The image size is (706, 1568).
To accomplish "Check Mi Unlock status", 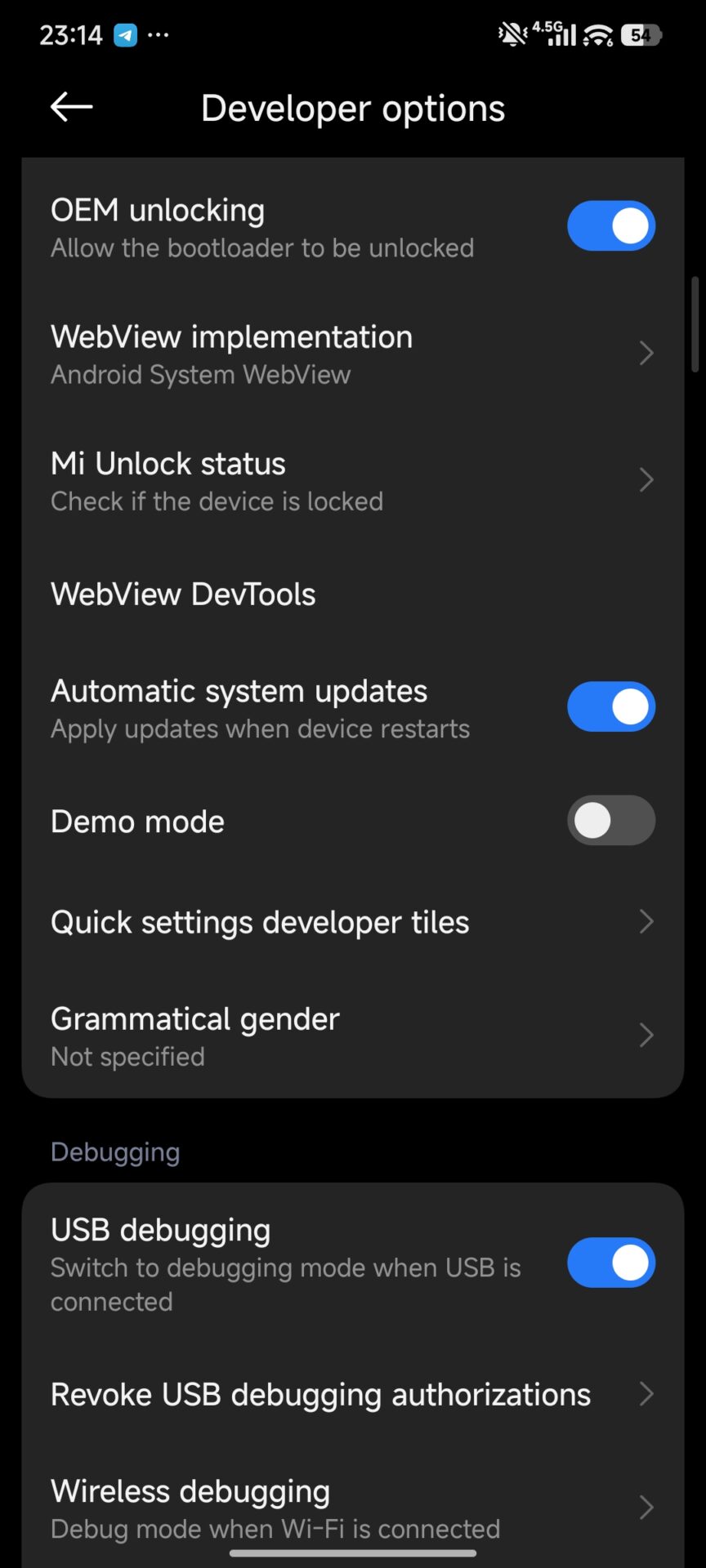I will (353, 480).
